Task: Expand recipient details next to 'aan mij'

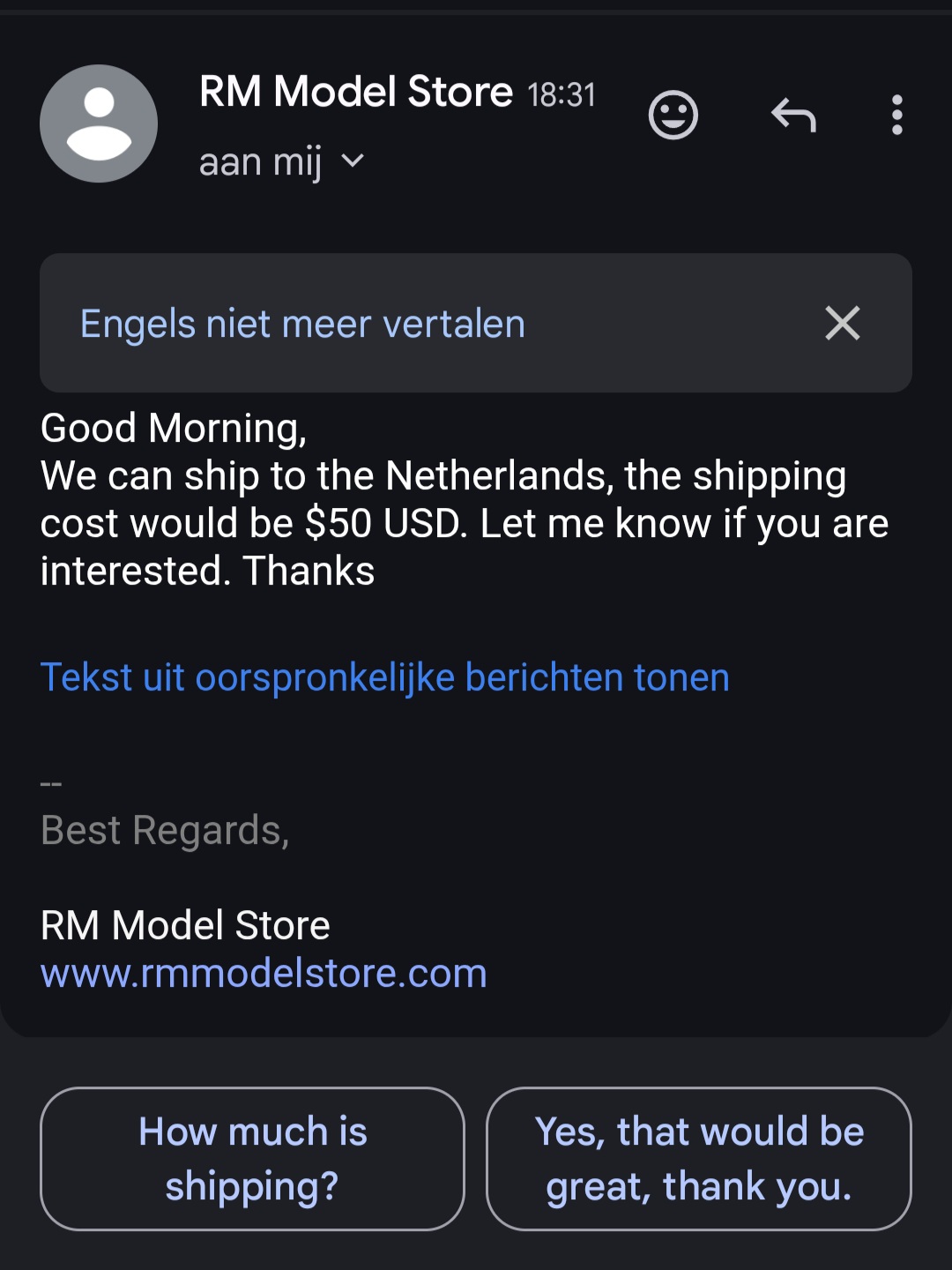Action: point(353,161)
